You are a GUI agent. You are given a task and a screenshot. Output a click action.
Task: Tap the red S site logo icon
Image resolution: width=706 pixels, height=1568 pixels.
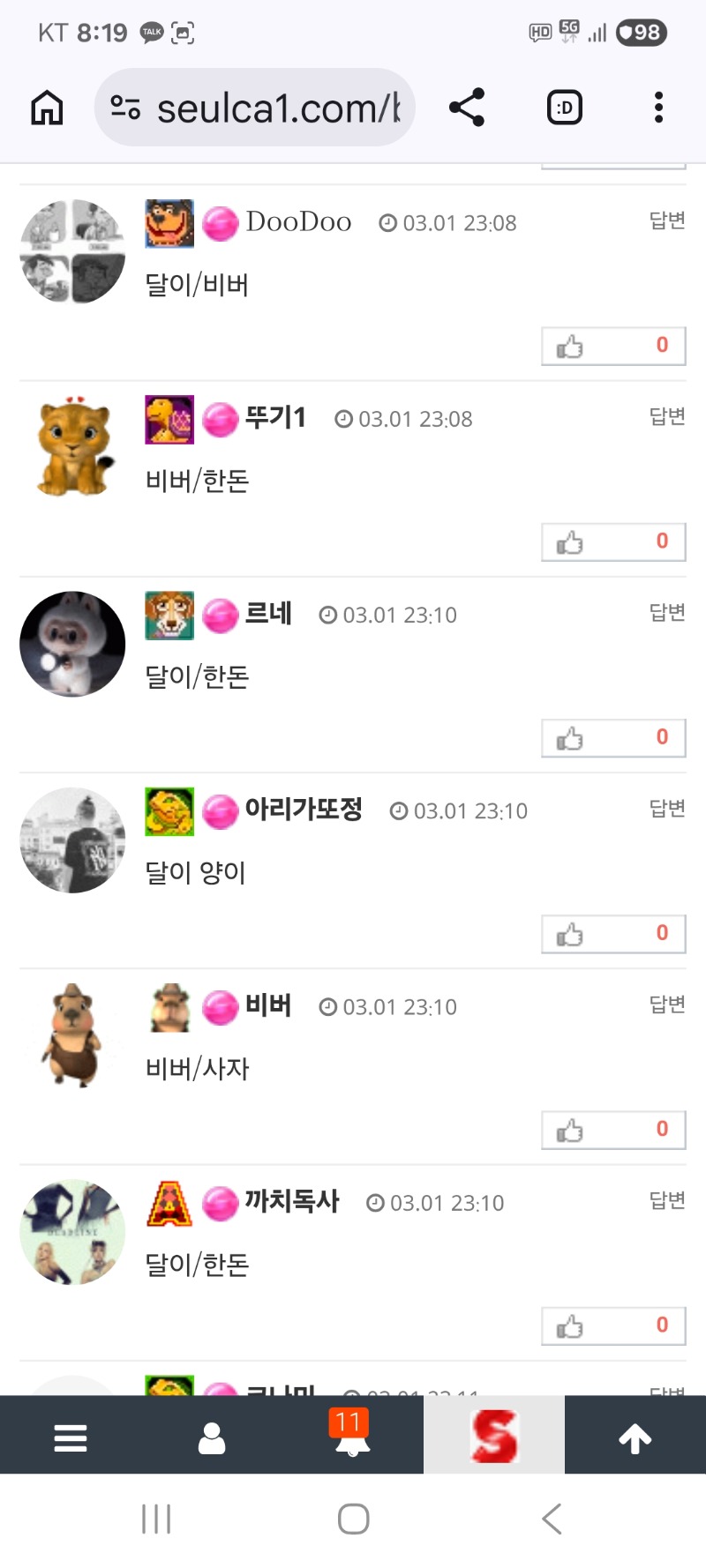click(494, 1436)
